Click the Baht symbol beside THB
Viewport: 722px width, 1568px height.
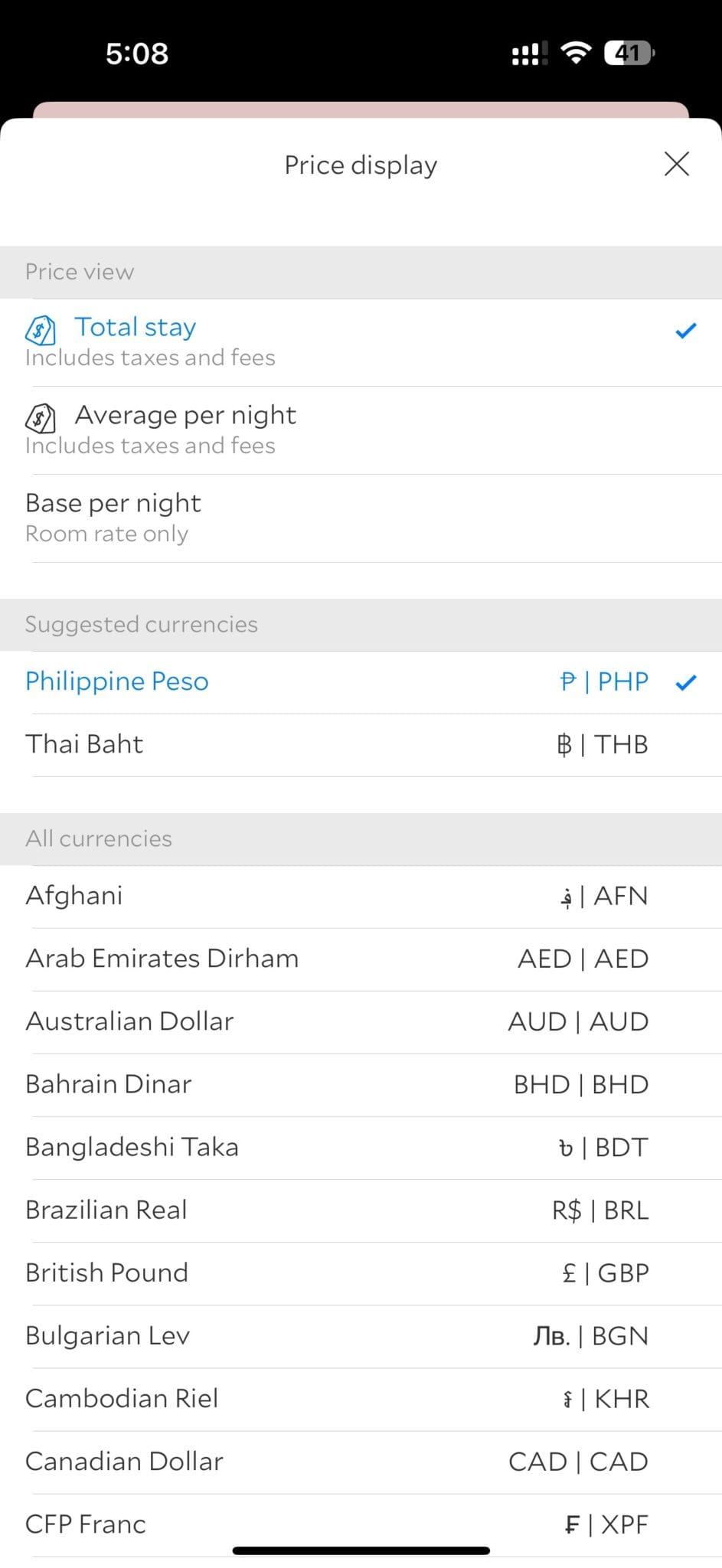[x=564, y=744]
